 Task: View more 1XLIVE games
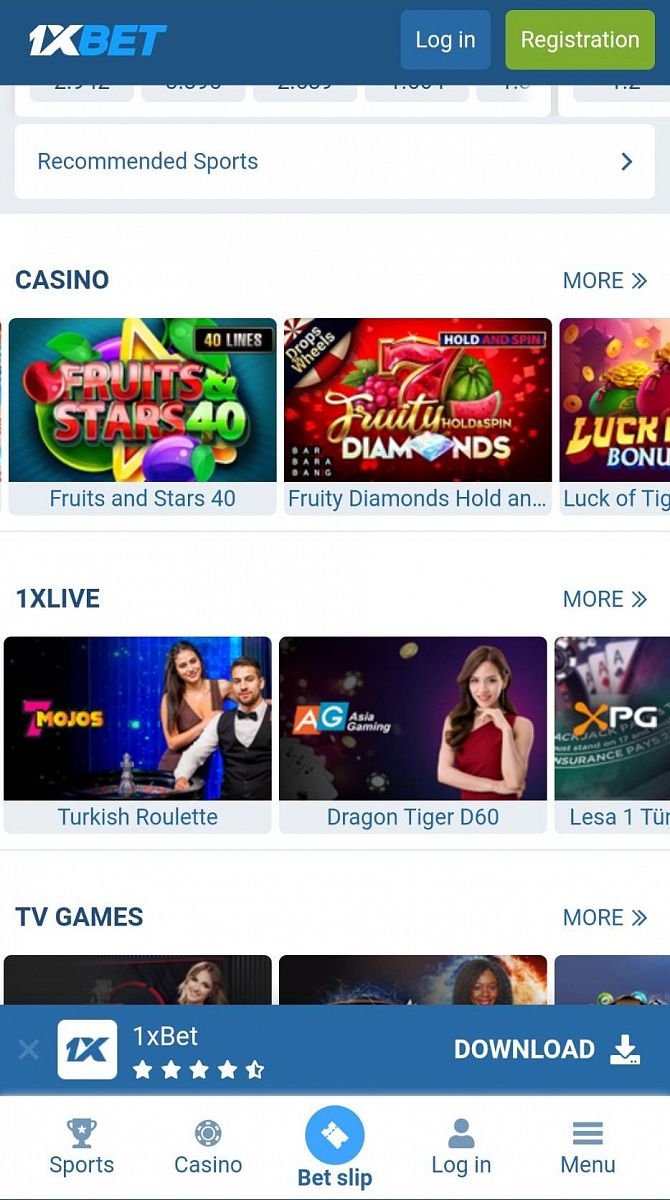coord(604,599)
